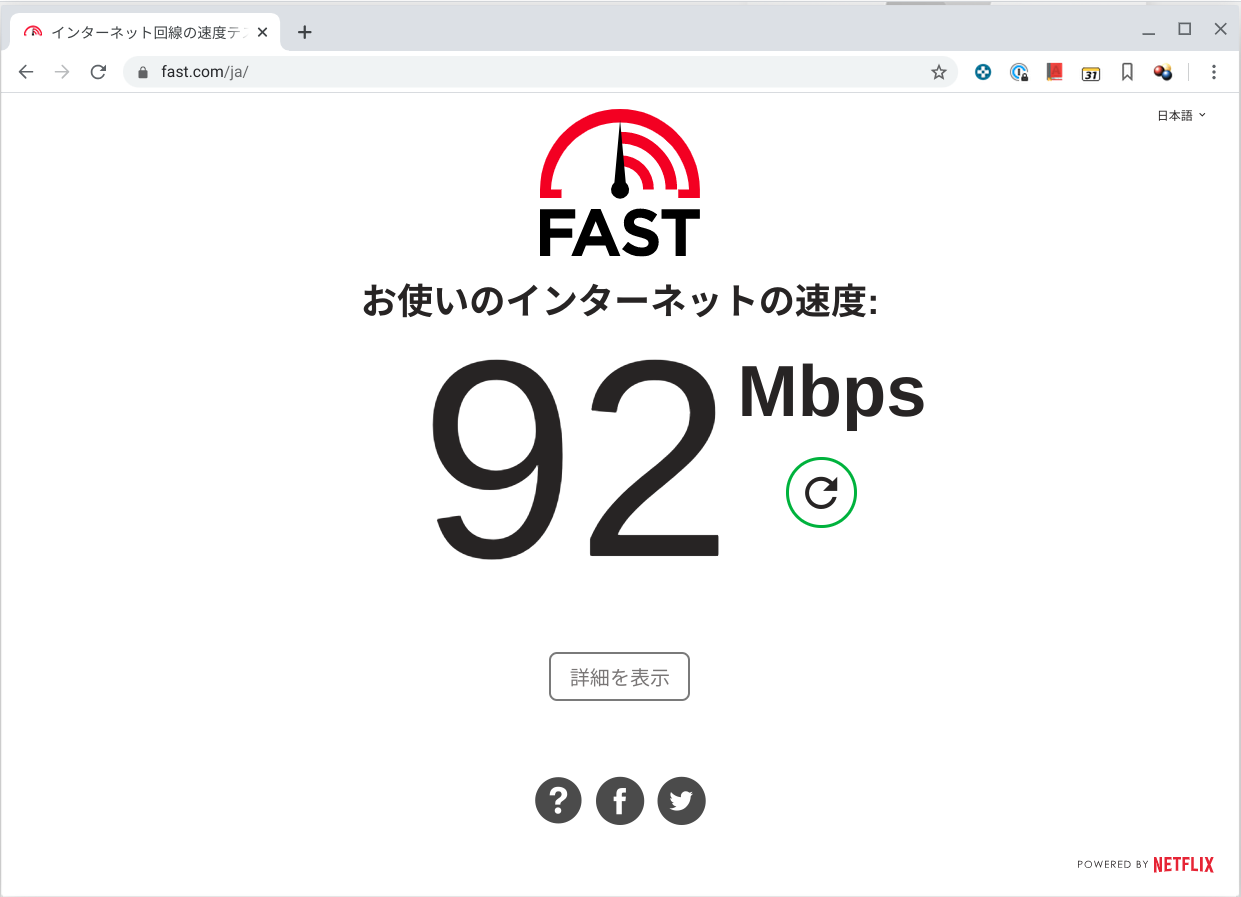
Task: Close the current browser tab
Action: pos(263,32)
